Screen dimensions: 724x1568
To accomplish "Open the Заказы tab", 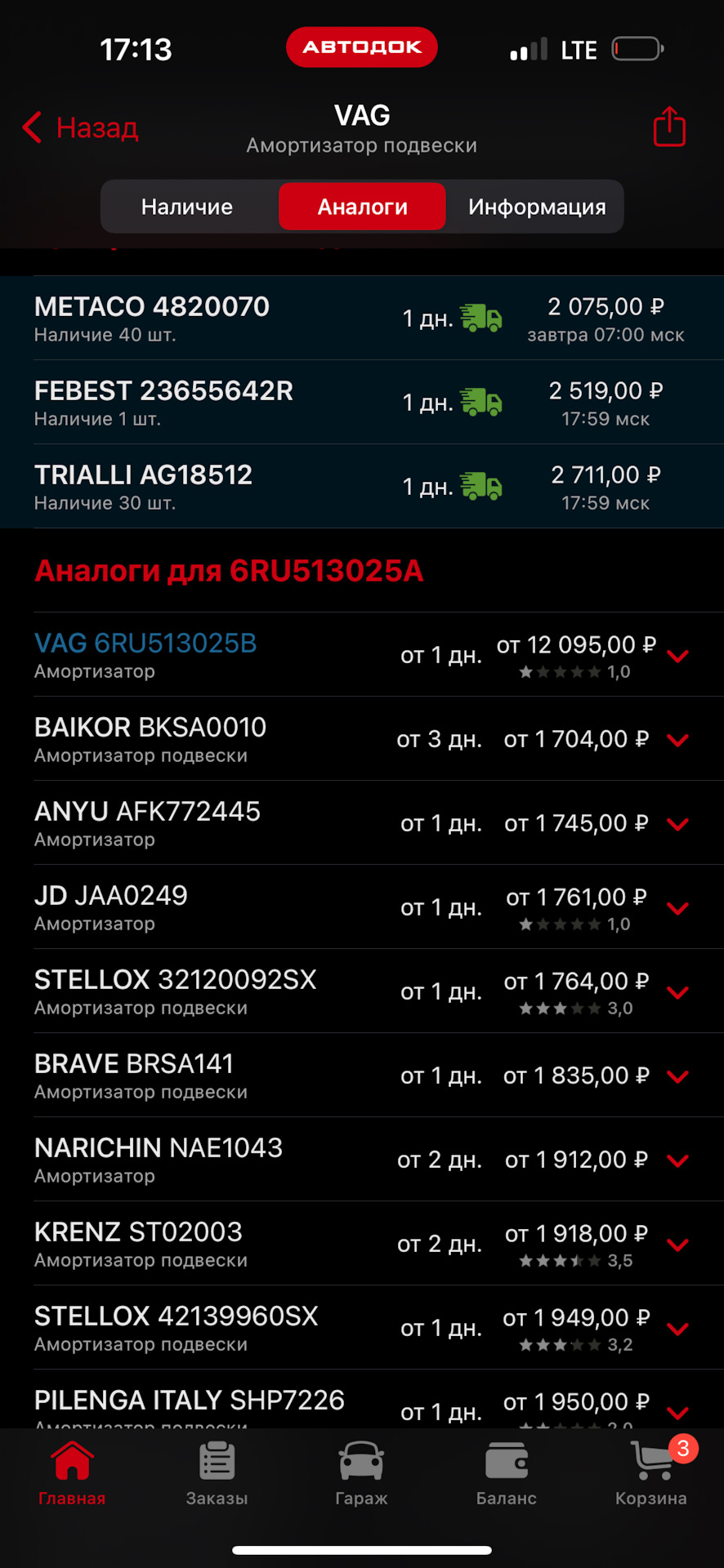I will [x=217, y=1474].
